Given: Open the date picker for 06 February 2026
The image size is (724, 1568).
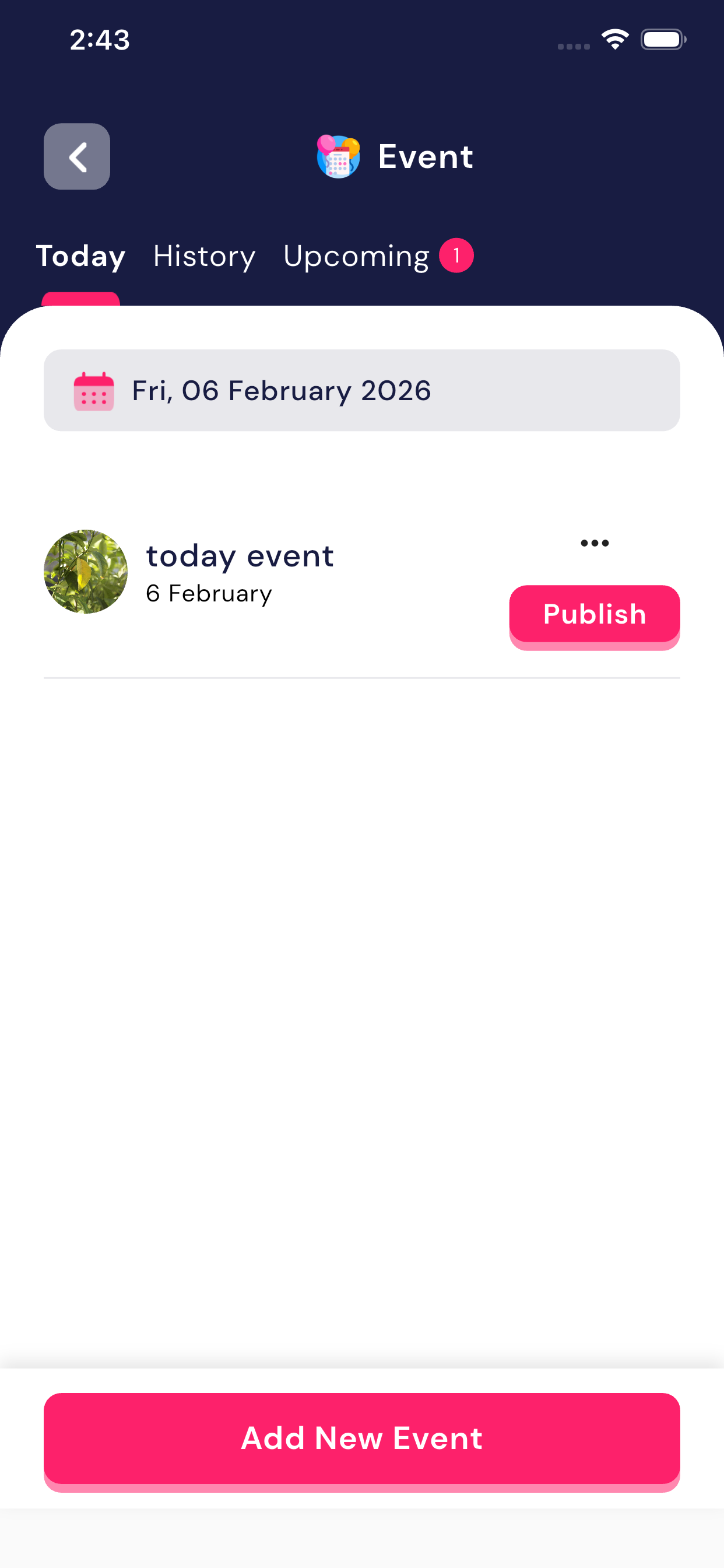Looking at the screenshot, I should pos(361,390).
